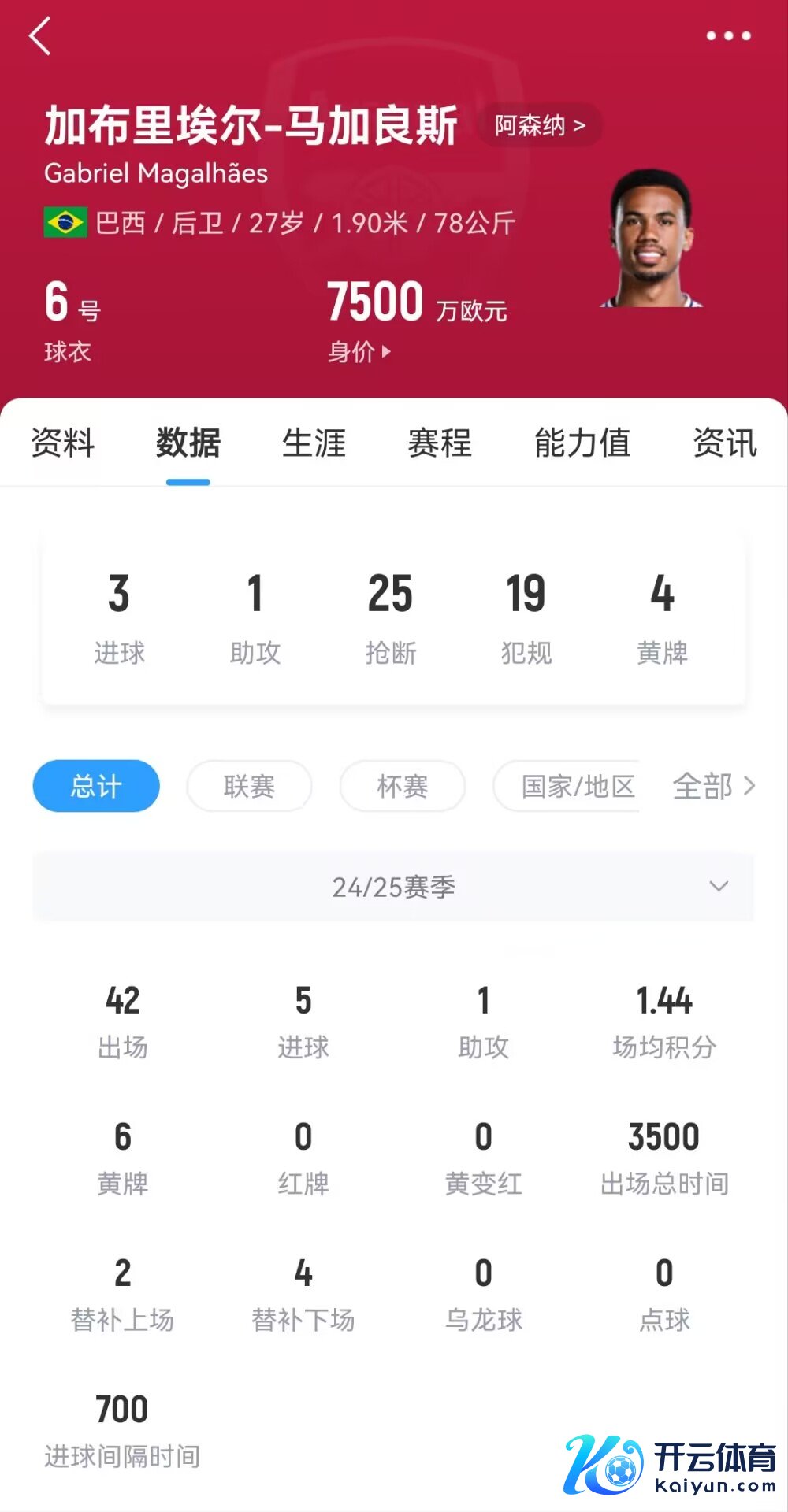Filter stats by 杯赛
The height and width of the screenshot is (1512, 788).
(x=403, y=786)
